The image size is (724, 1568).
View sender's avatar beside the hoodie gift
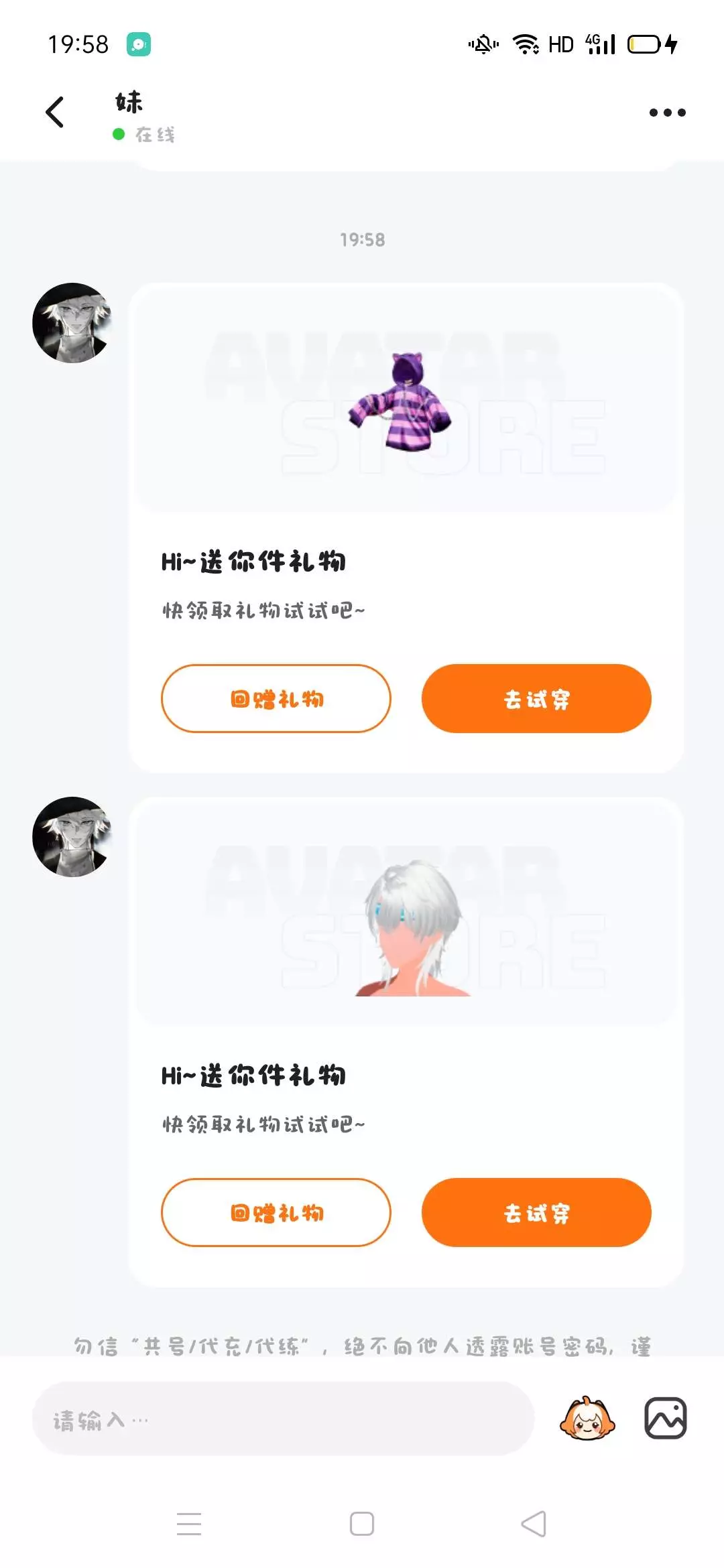coord(72,323)
